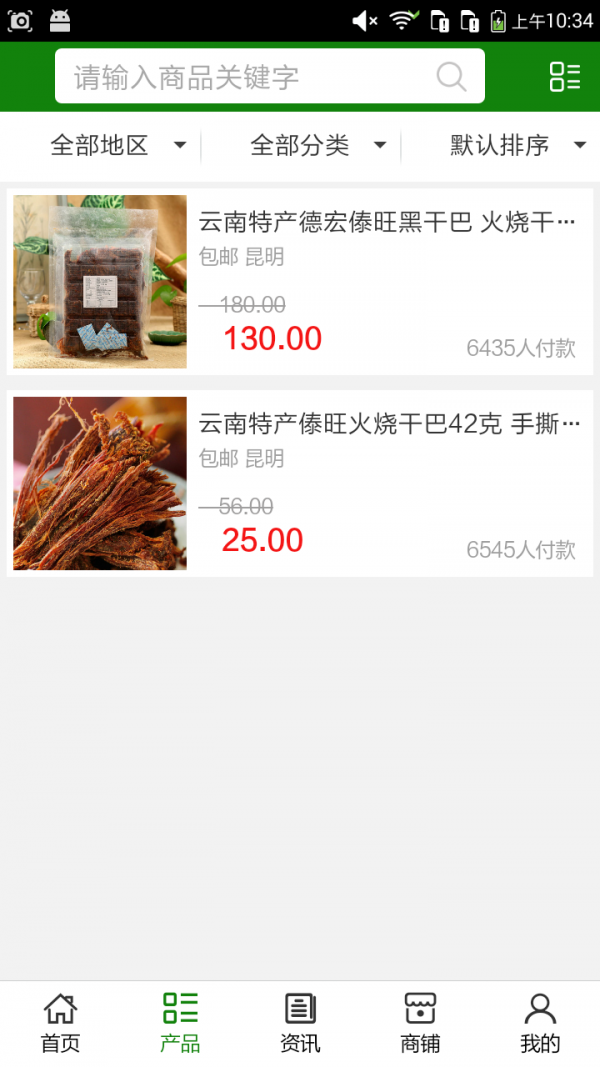Expand the 全部分类 category dropdown

(x=317, y=146)
